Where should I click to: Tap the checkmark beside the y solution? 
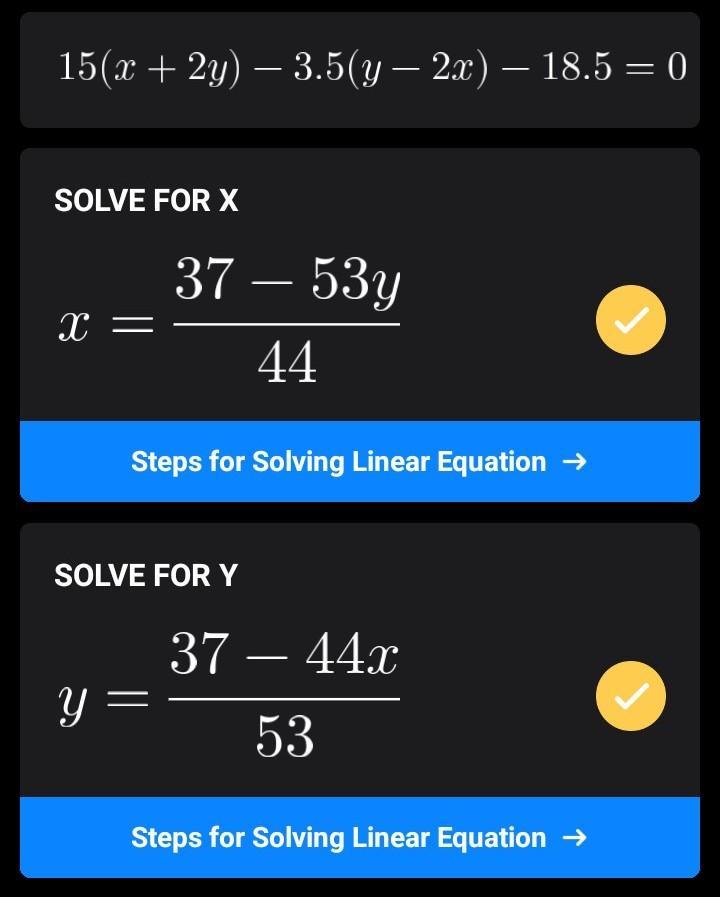pyautogui.click(x=630, y=696)
